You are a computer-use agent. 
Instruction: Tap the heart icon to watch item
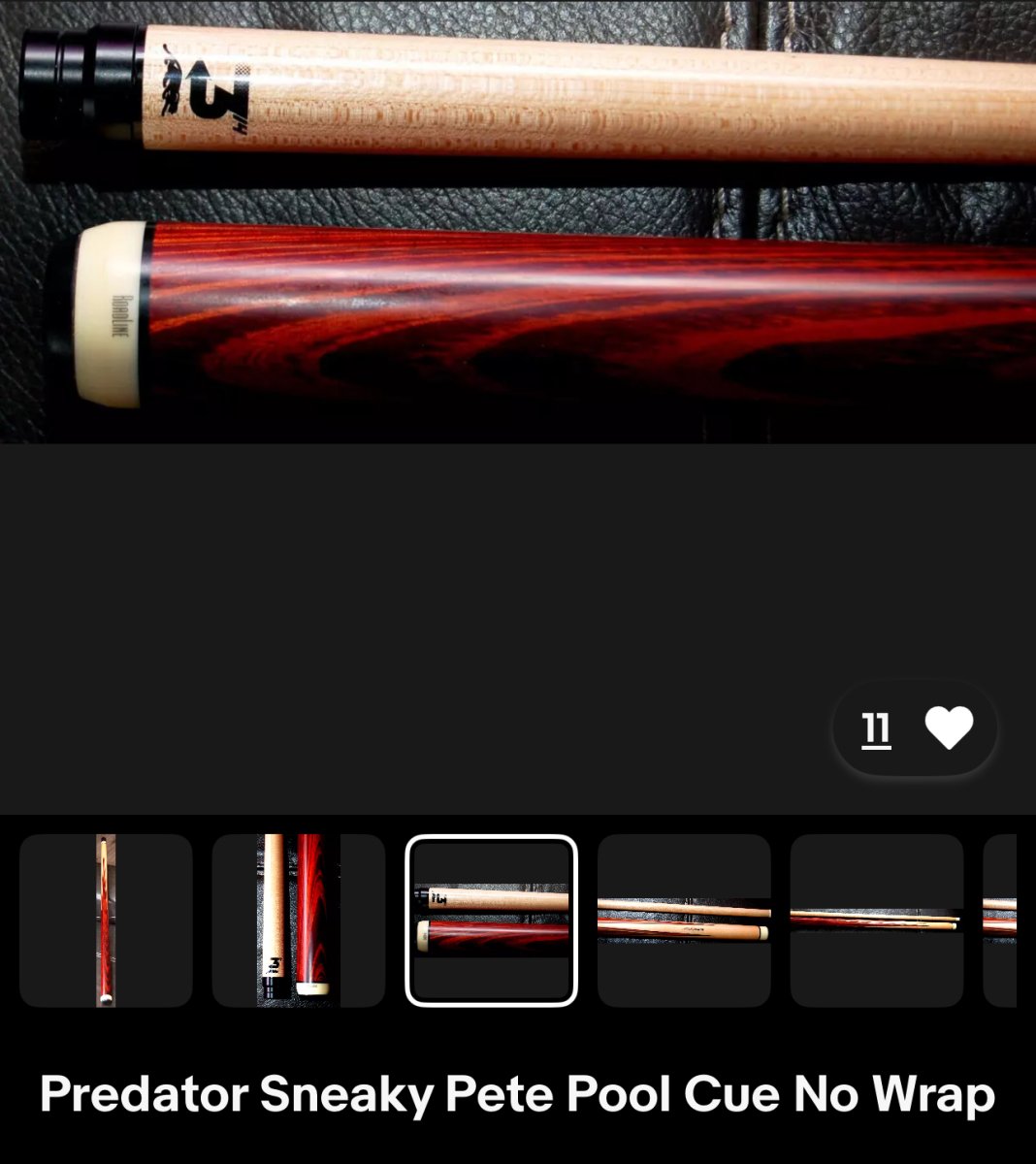948,728
